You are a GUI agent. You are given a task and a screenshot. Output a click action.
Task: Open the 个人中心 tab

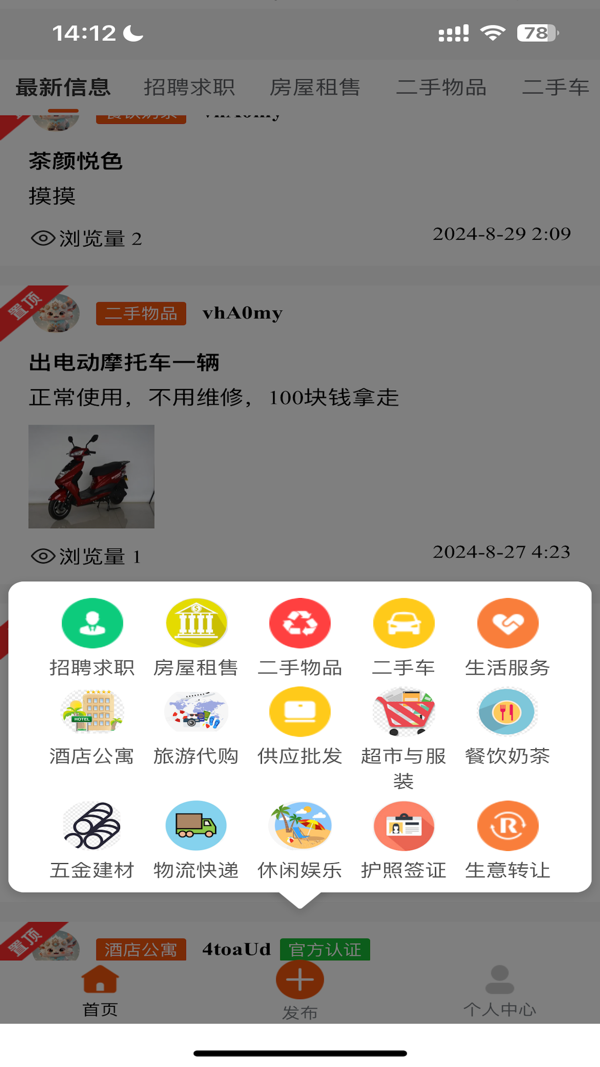point(499,991)
